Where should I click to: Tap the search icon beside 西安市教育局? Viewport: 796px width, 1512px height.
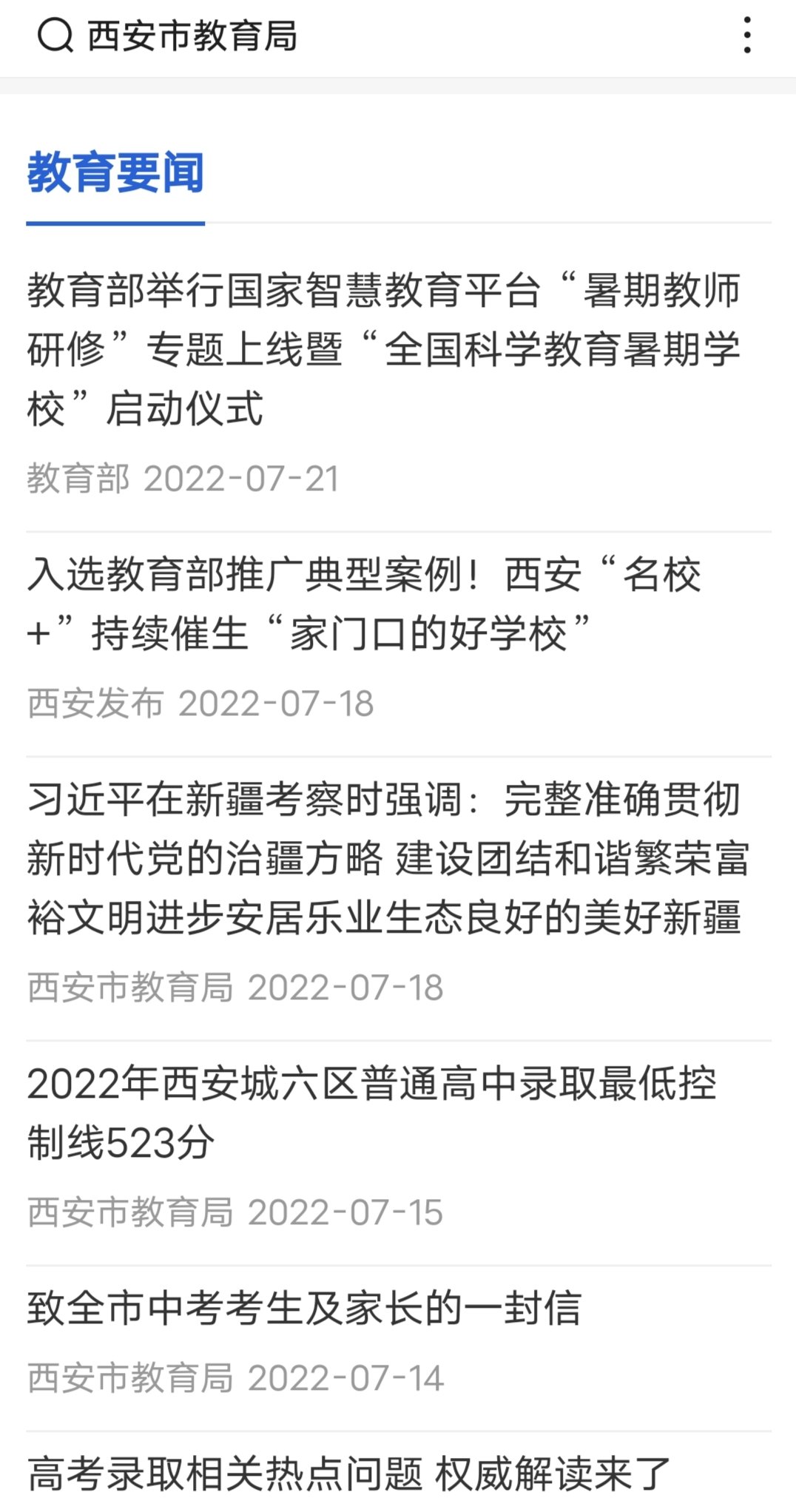[x=55, y=36]
